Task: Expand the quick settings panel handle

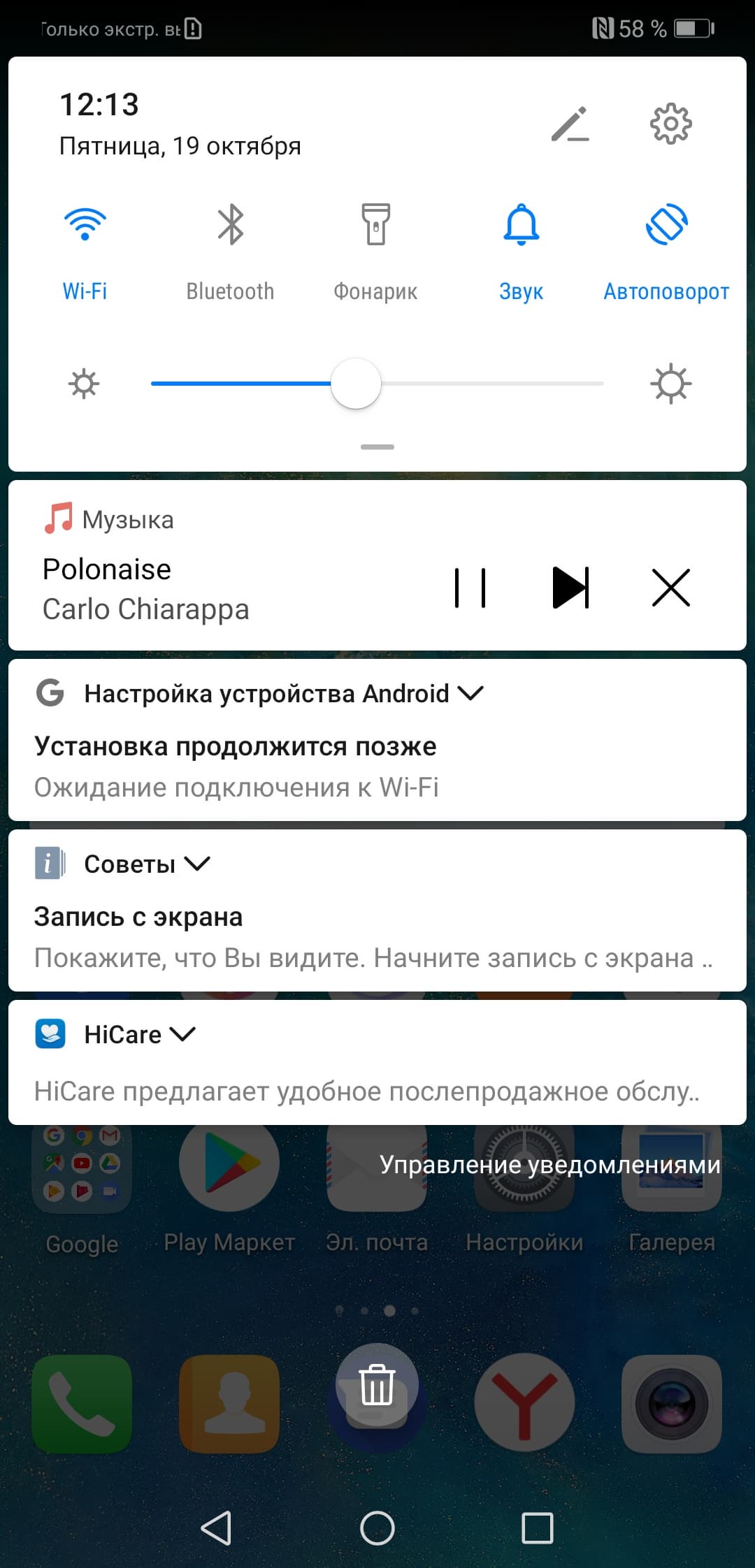Action: 377,447
